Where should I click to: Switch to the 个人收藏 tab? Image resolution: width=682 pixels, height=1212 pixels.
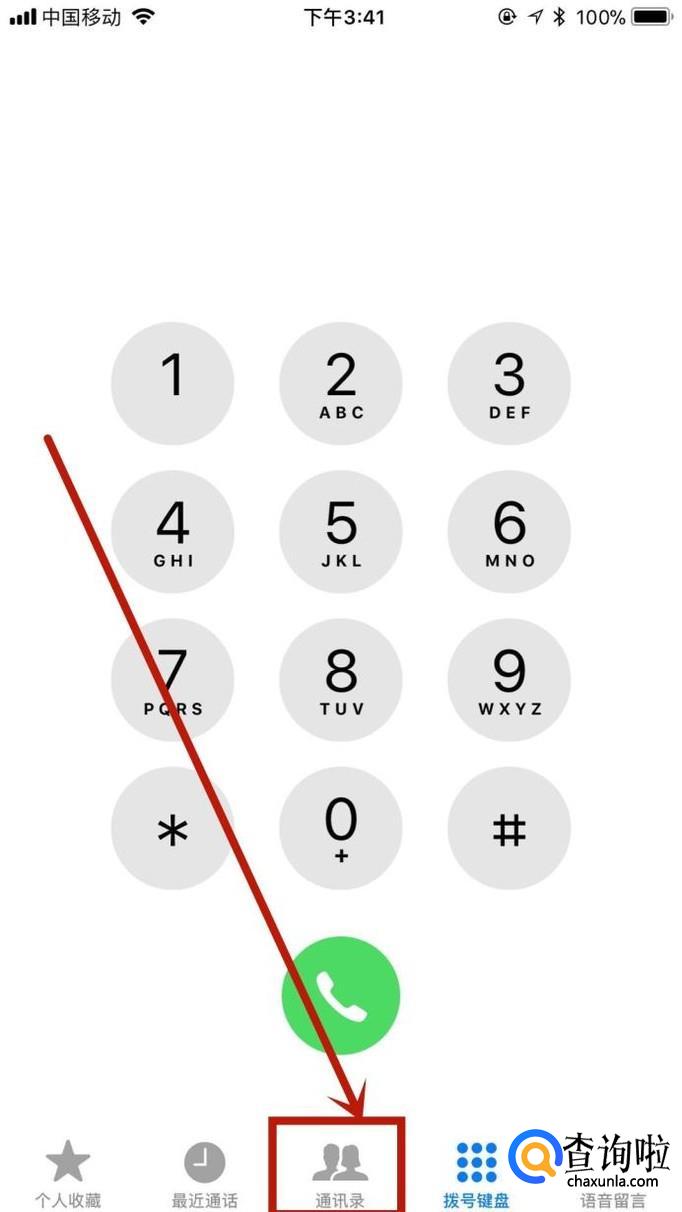coord(68,1174)
